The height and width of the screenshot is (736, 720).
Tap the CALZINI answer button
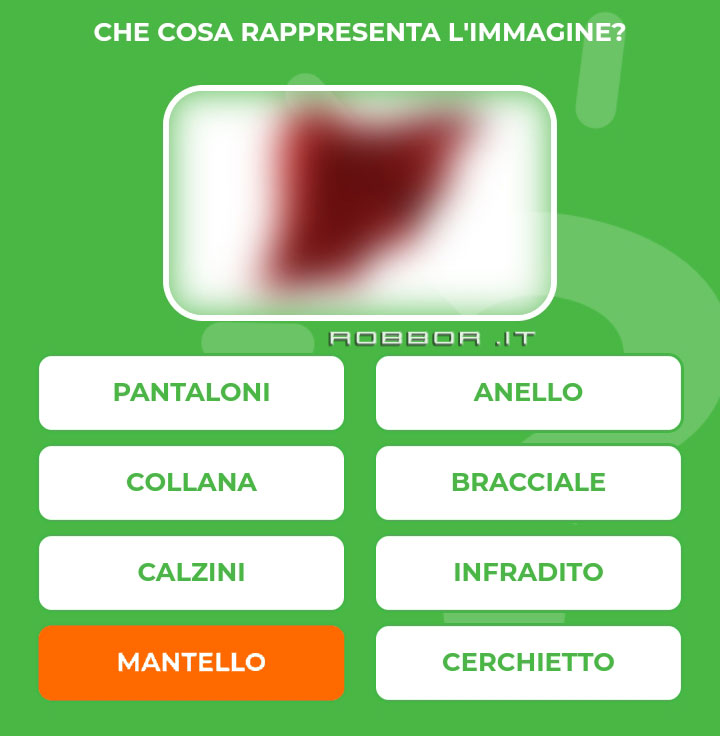pos(191,573)
